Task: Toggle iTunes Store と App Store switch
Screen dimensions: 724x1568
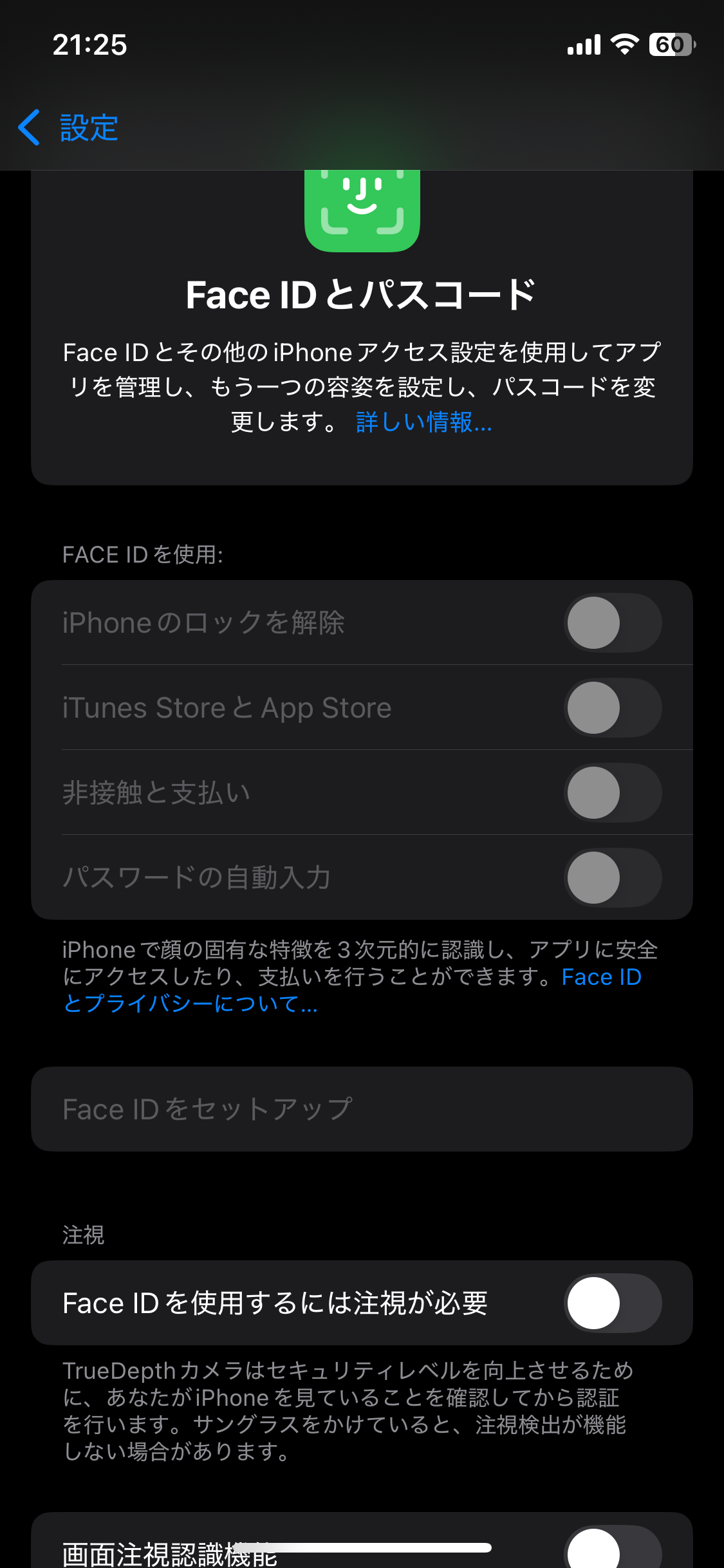Action: [x=613, y=707]
